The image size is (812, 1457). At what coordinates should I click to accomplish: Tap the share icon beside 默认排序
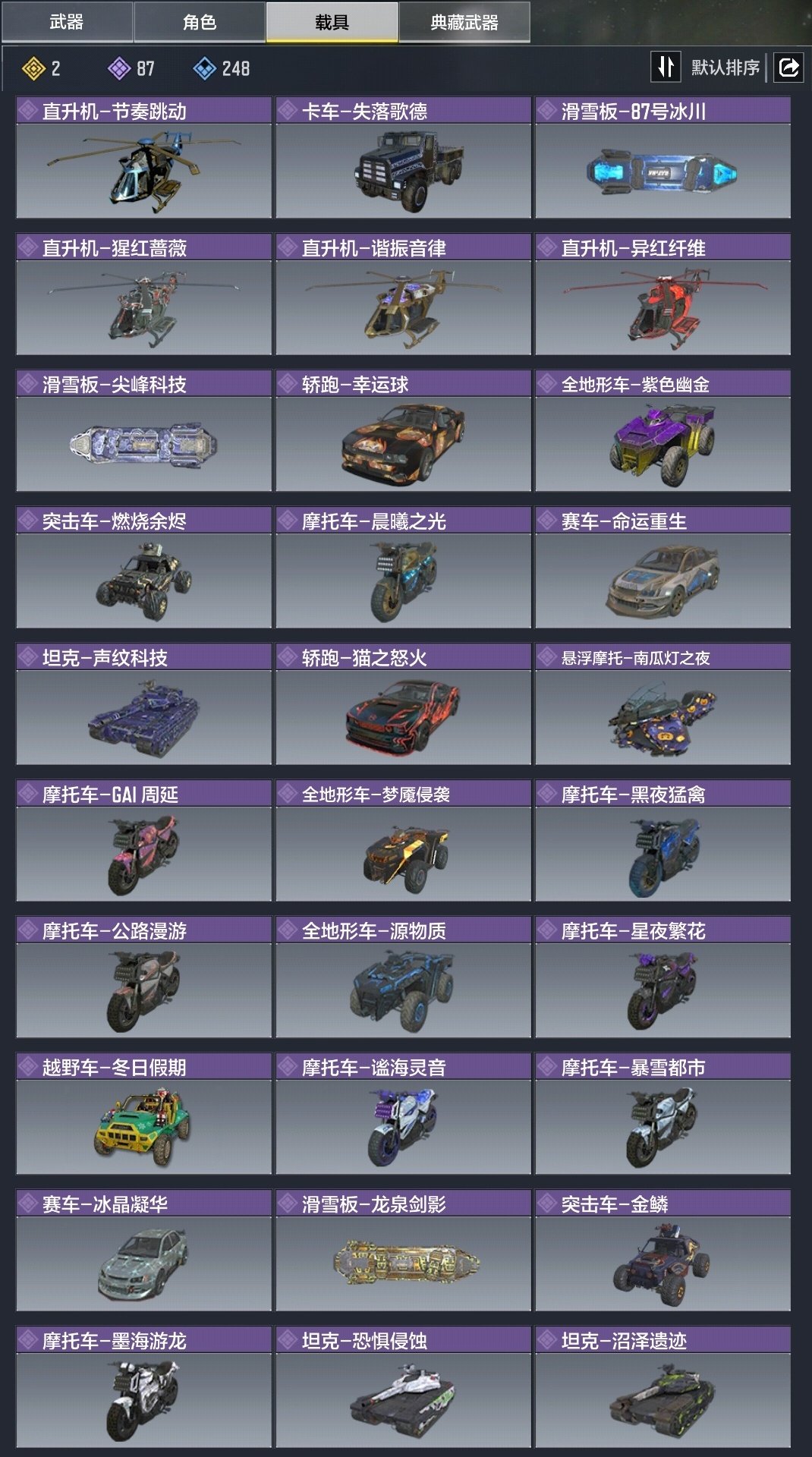(788, 68)
